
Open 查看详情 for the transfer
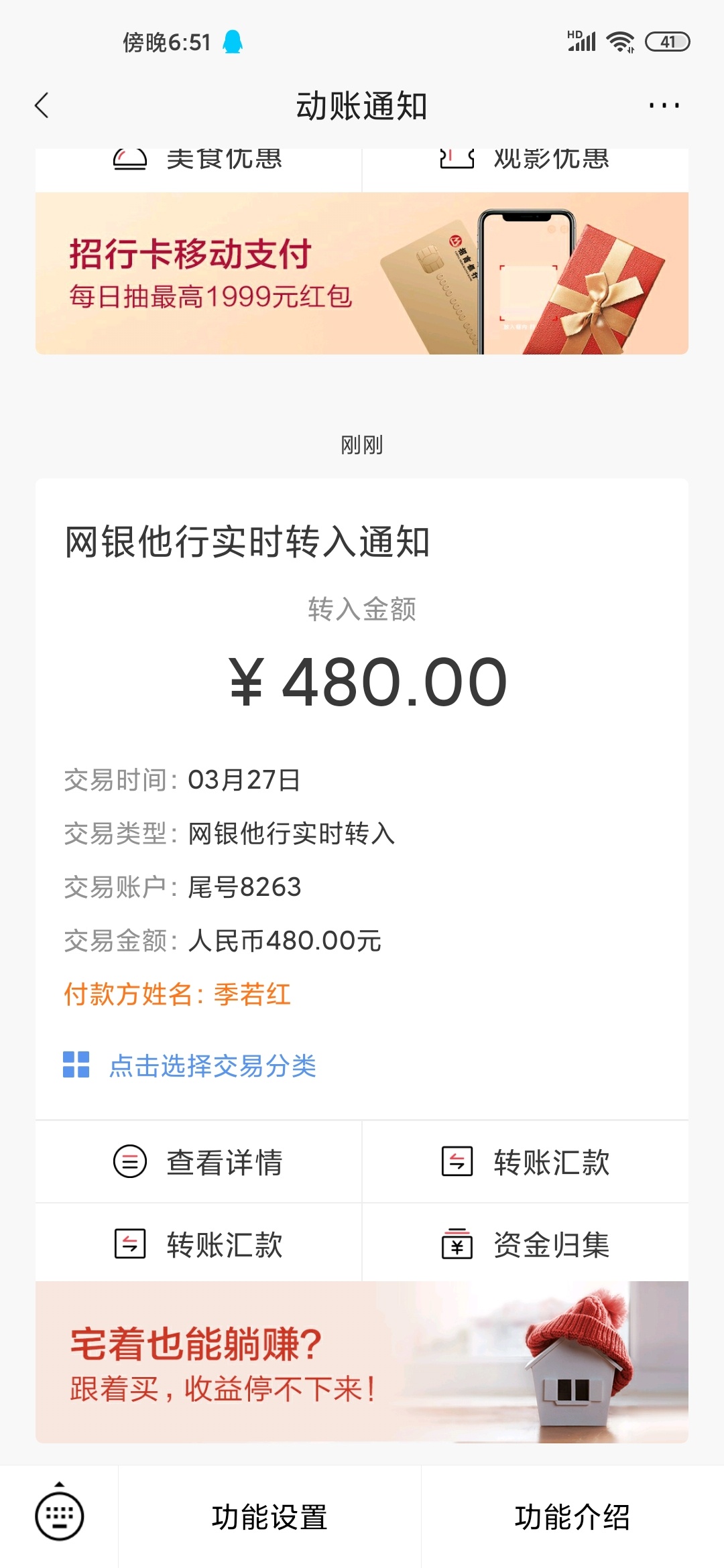pos(198,1162)
